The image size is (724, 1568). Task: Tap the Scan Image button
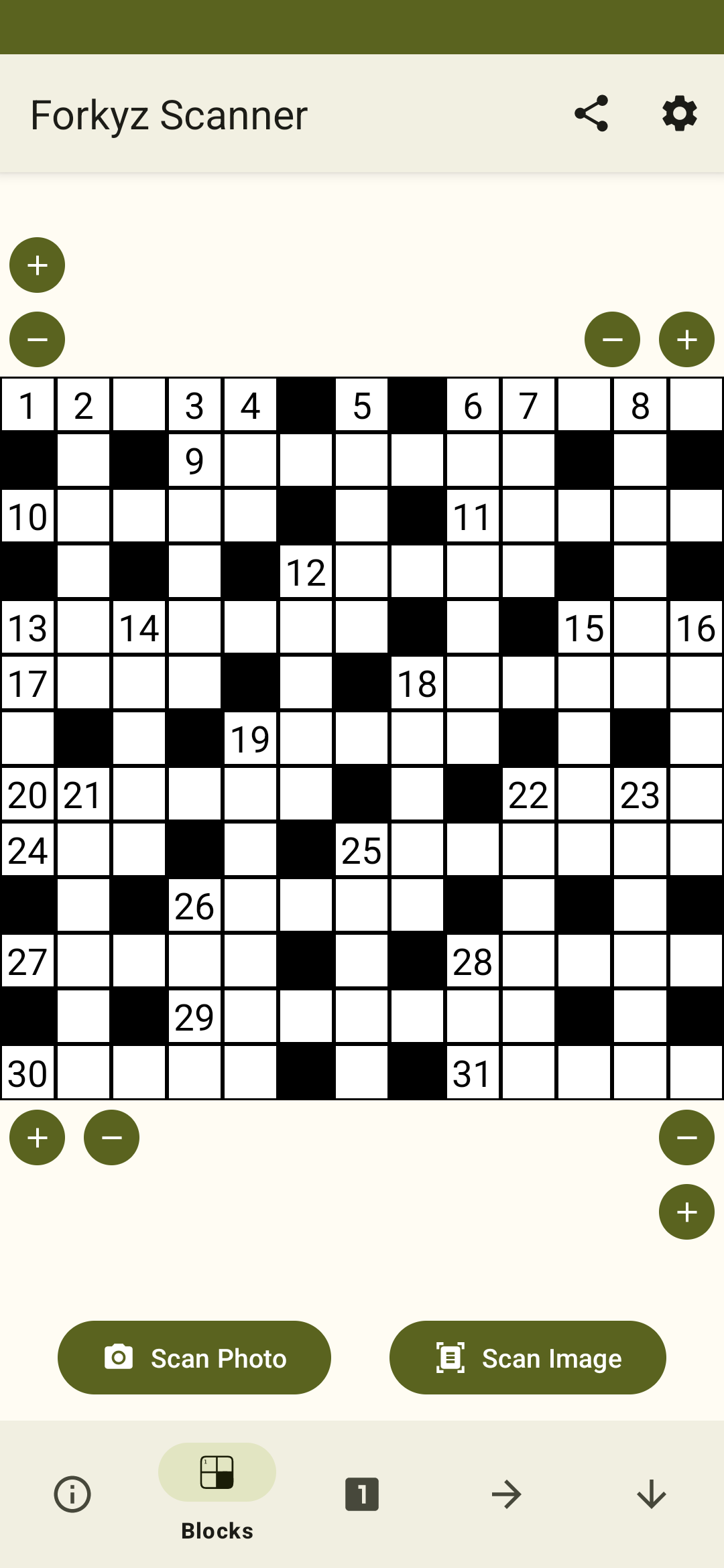pyautogui.click(x=528, y=1358)
